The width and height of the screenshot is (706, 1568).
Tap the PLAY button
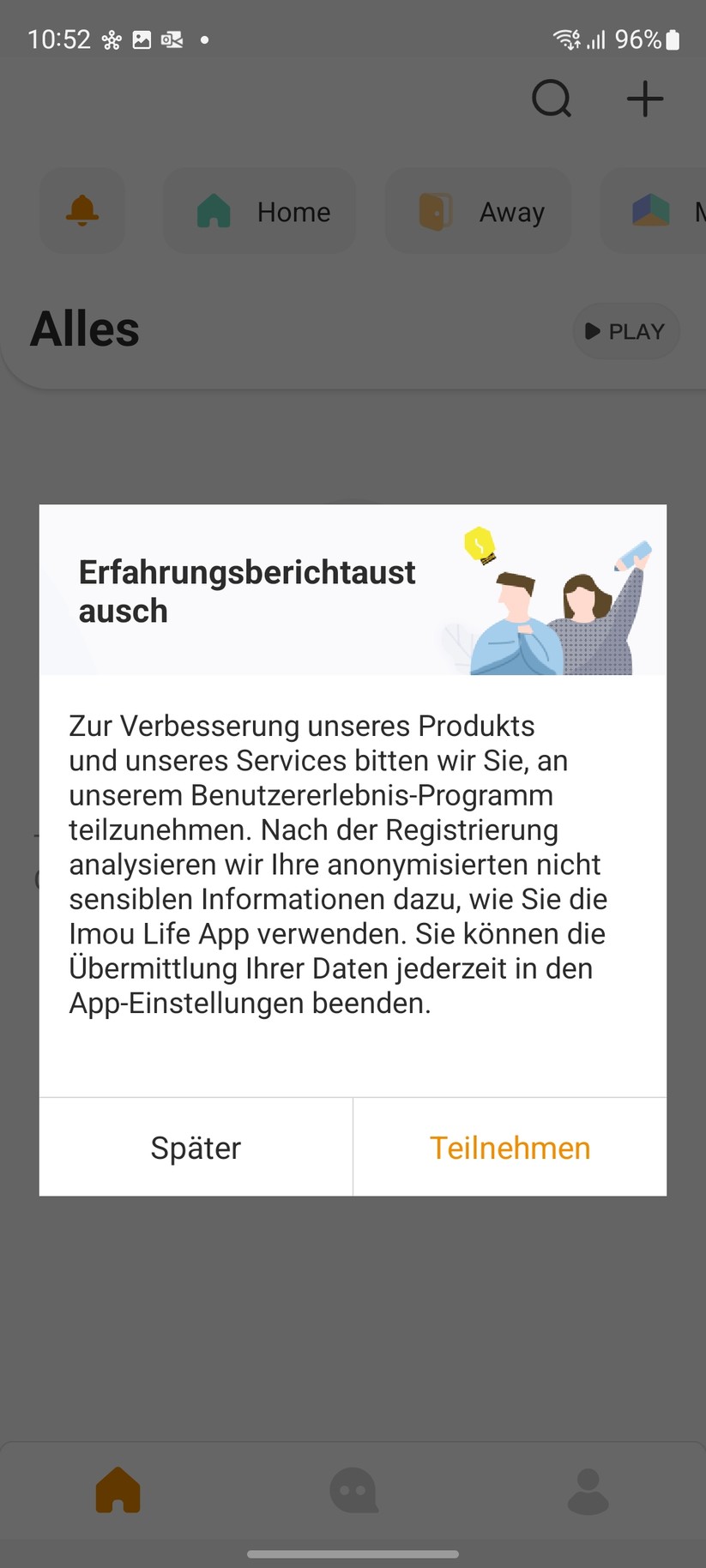pyautogui.click(x=625, y=331)
